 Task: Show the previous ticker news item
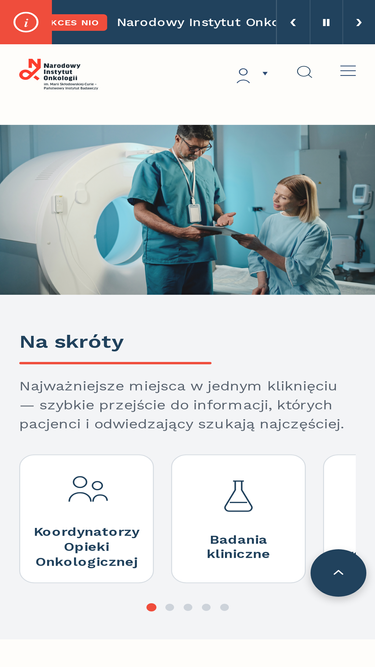point(293,22)
